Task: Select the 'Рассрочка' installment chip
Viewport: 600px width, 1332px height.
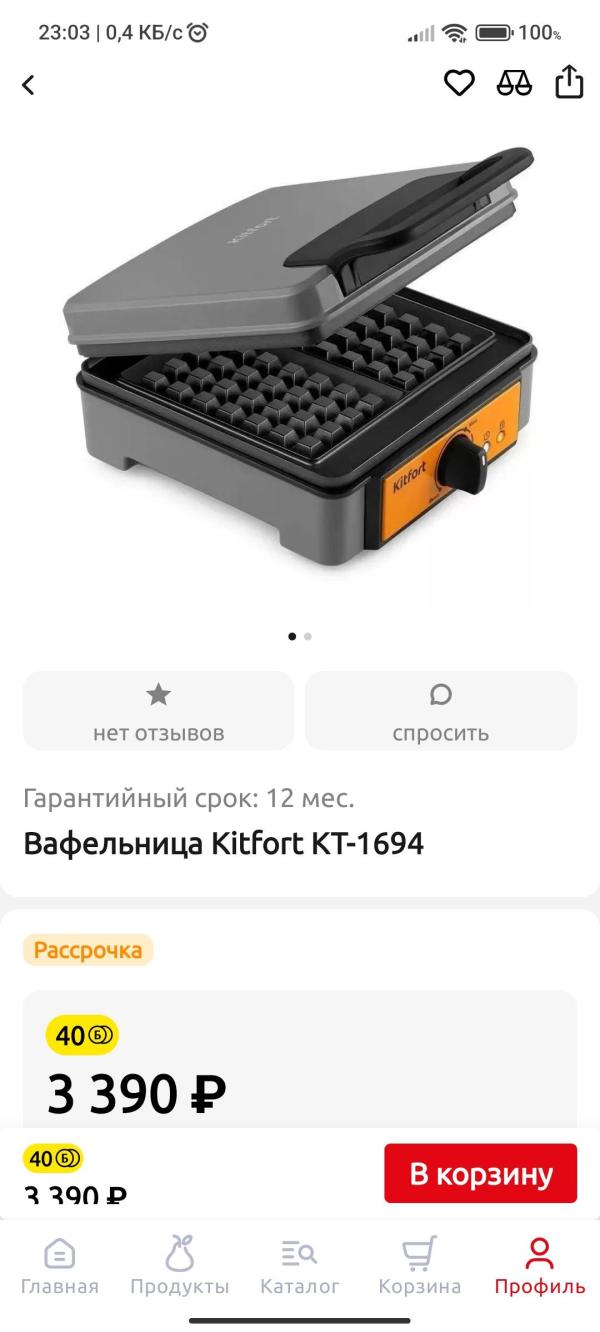Action: pyautogui.click(x=88, y=950)
